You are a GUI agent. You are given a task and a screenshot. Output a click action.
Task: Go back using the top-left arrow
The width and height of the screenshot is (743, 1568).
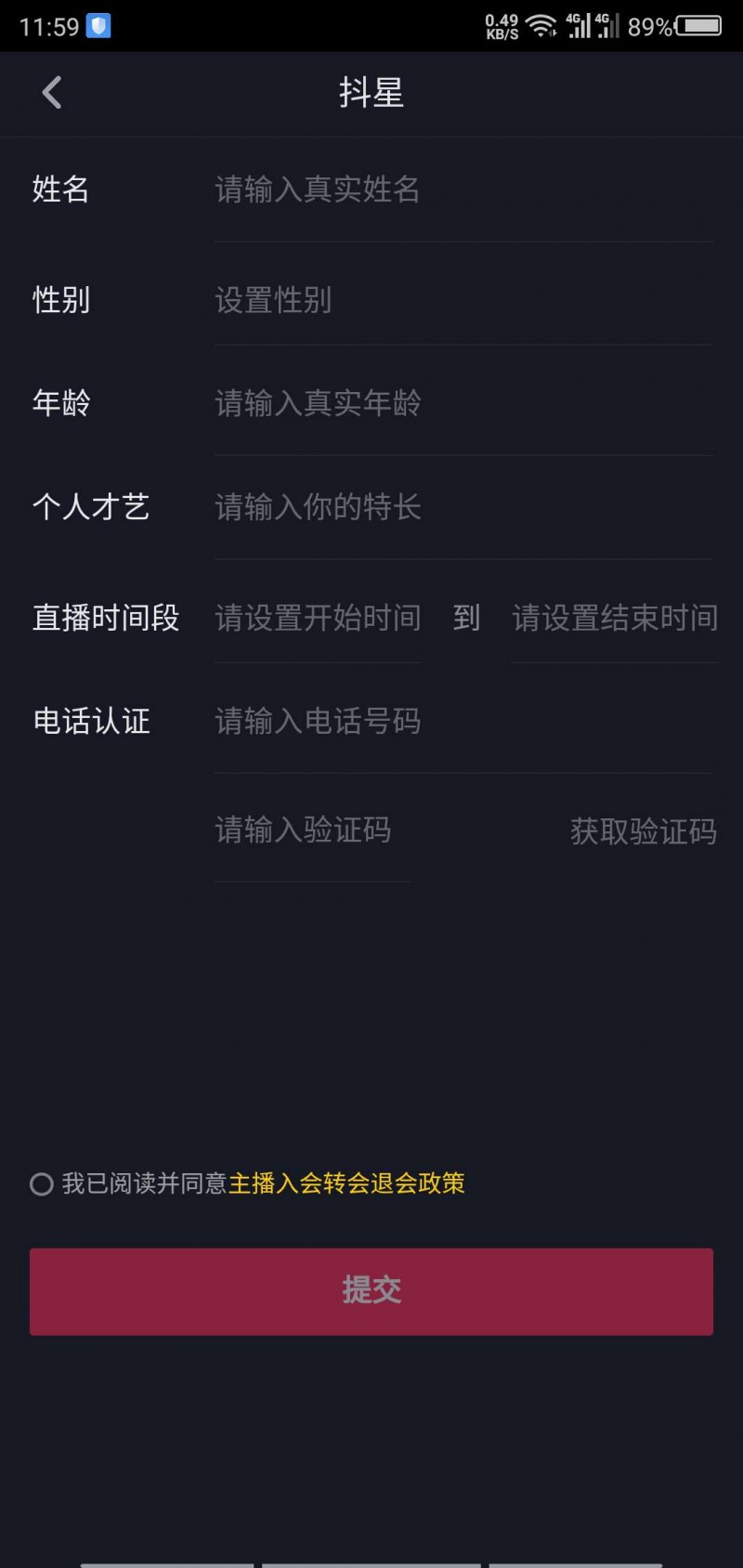[x=52, y=92]
